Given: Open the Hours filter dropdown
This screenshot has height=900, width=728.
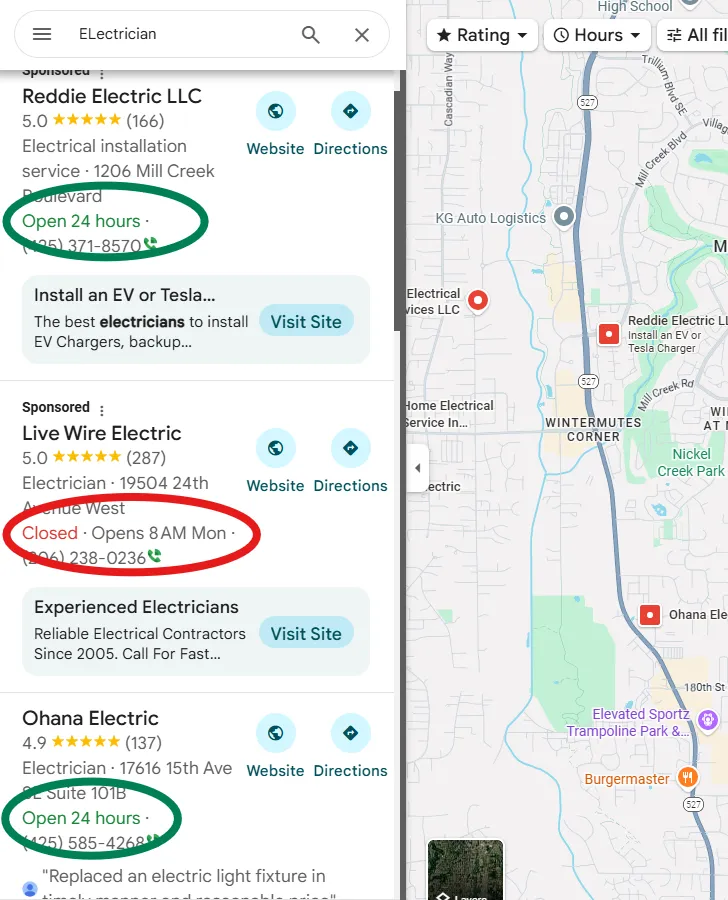Looking at the screenshot, I should 597,35.
